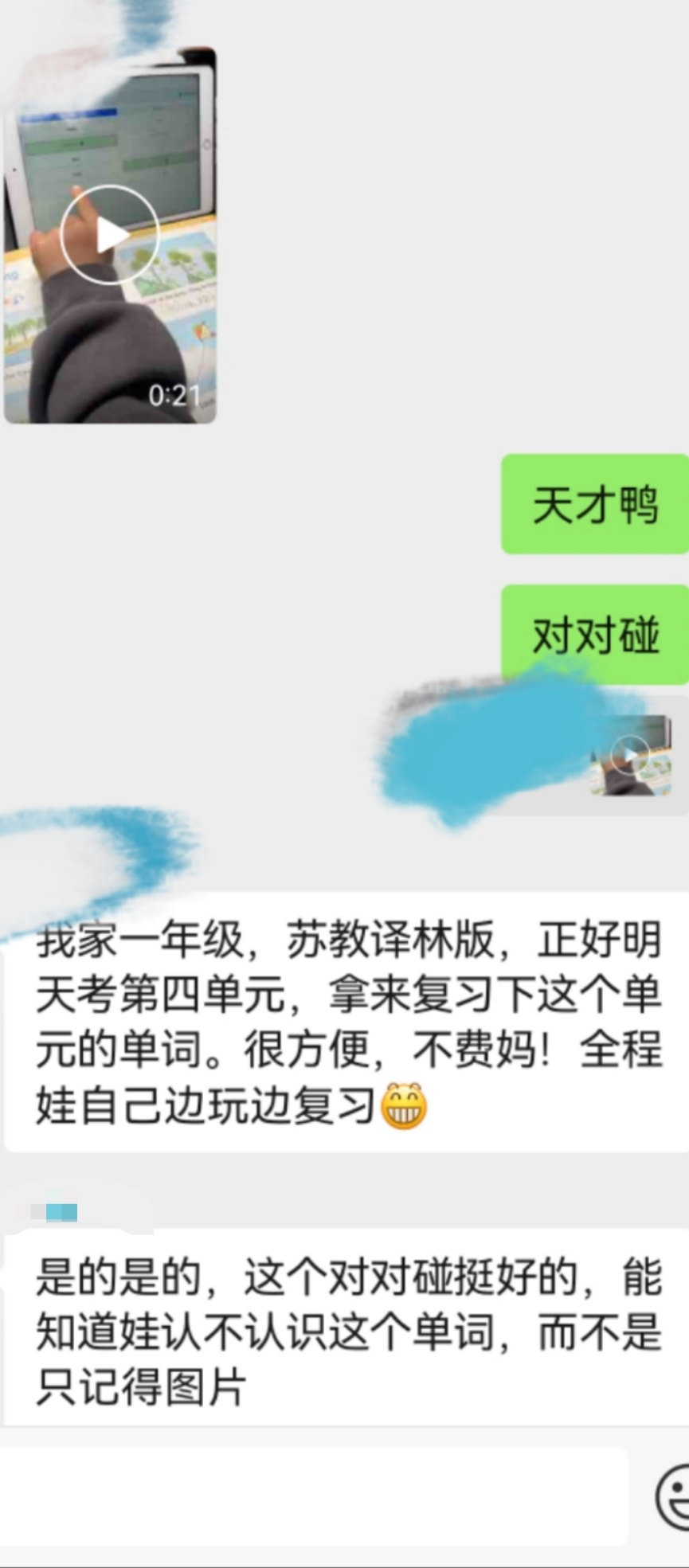689x1568 pixels.
Task: Open the quoted video reply thumbnail
Action: pyautogui.click(x=630, y=755)
